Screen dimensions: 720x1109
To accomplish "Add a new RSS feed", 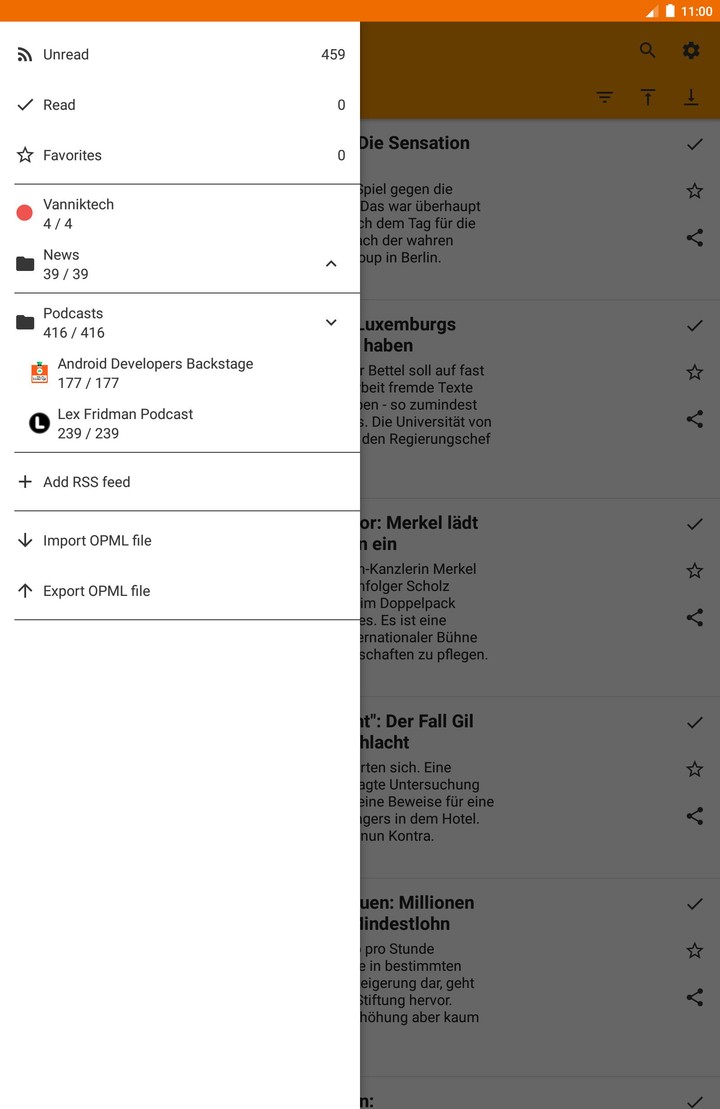I will tap(180, 482).
